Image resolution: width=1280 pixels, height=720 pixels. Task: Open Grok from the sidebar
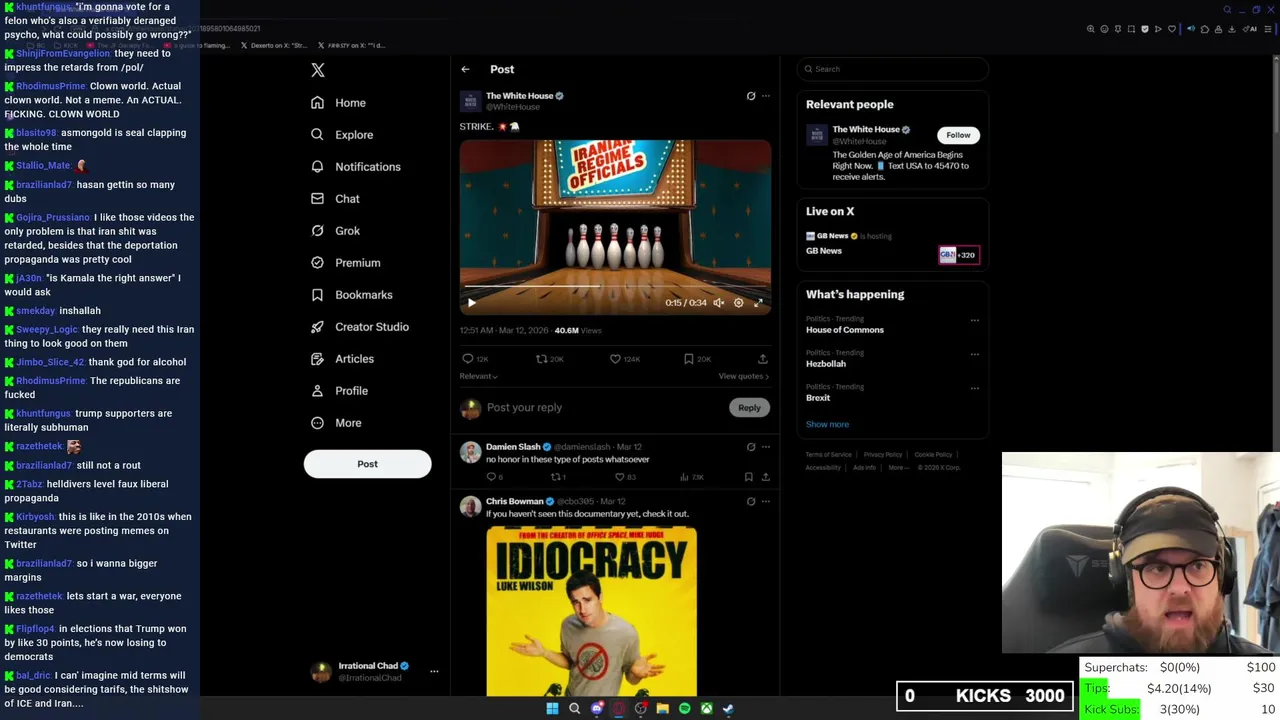point(347,231)
